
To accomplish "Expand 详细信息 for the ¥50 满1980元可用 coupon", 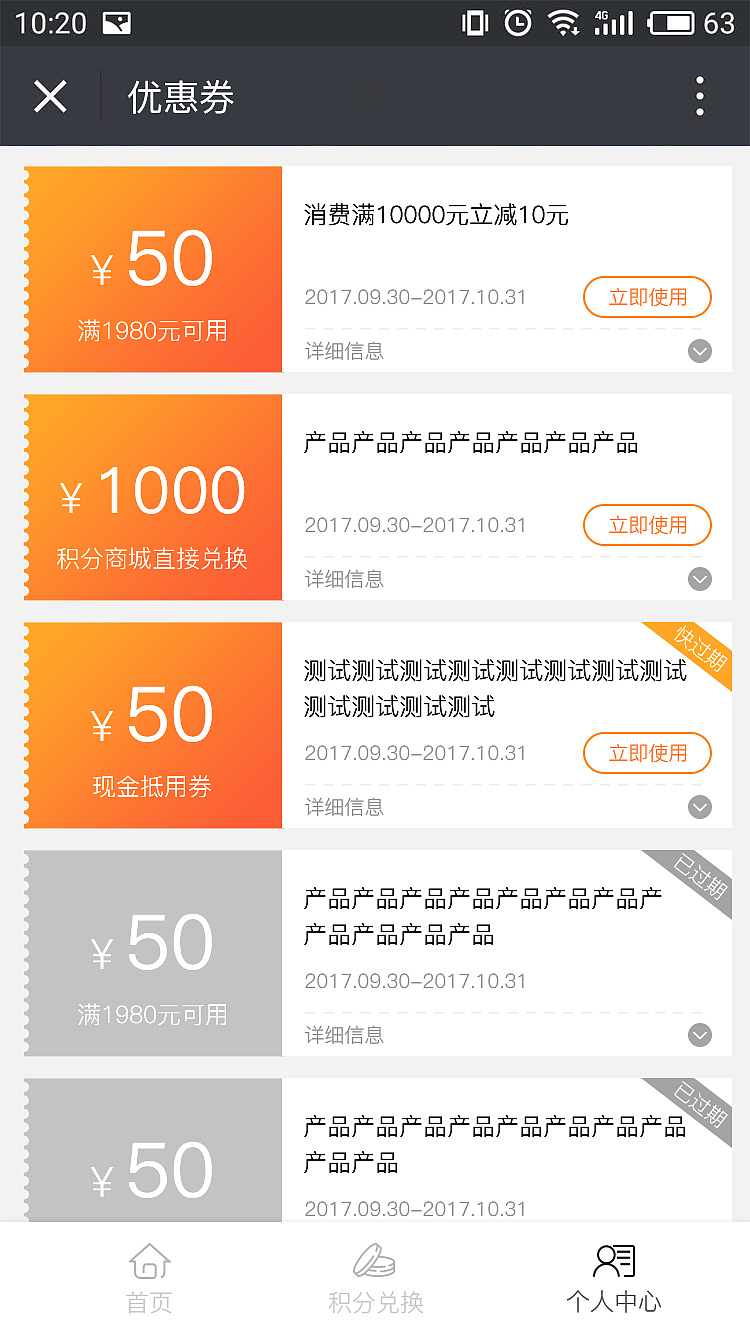I will [699, 351].
